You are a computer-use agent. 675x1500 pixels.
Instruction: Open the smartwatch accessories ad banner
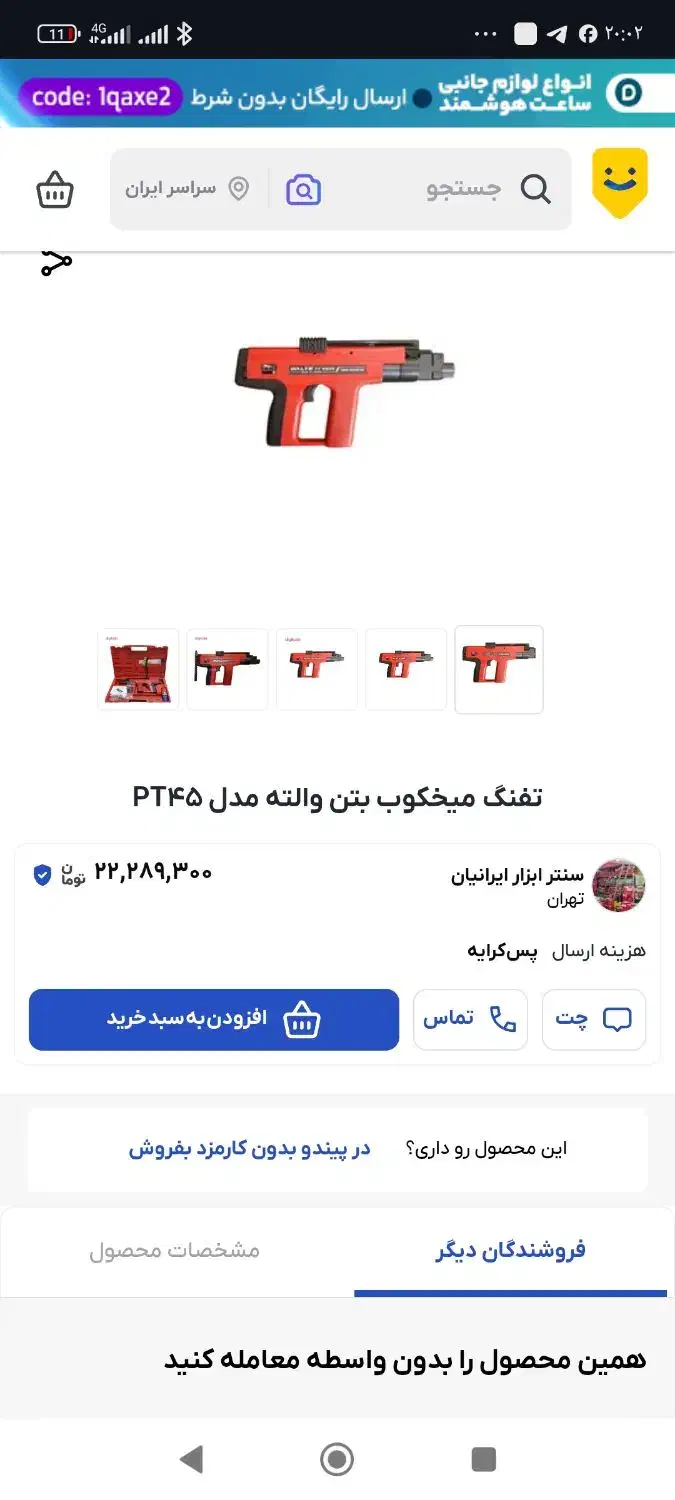coord(337,96)
